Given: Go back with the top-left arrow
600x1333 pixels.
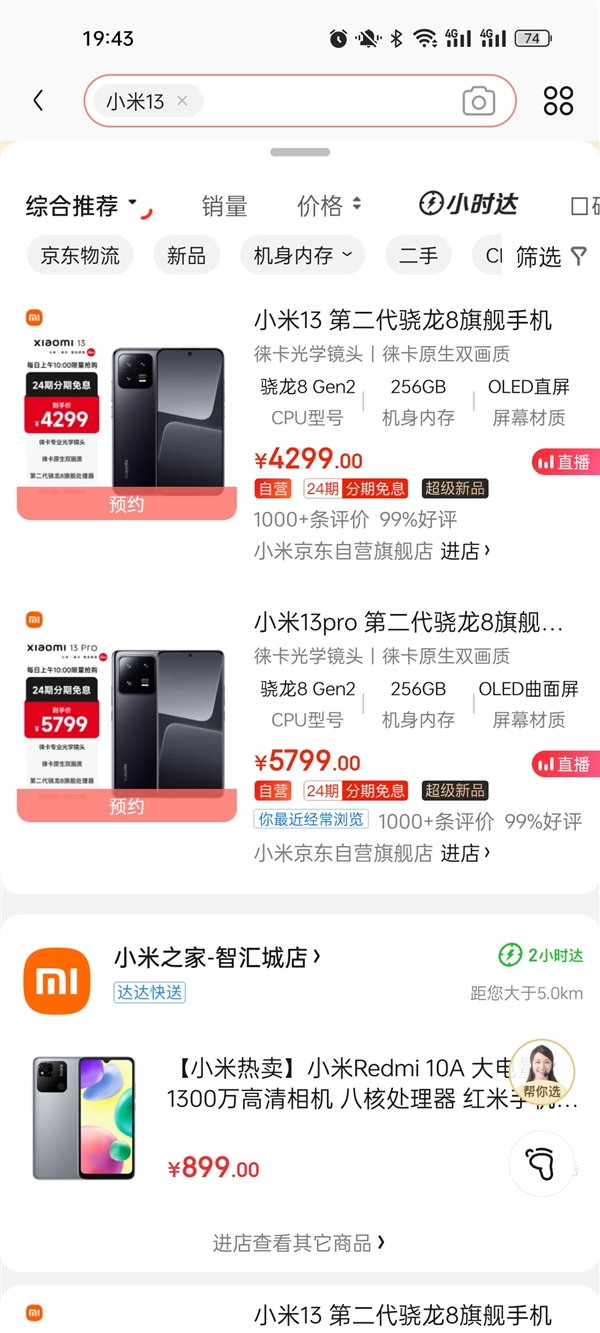Looking at the screenshot, I should (x=38, y=101).
